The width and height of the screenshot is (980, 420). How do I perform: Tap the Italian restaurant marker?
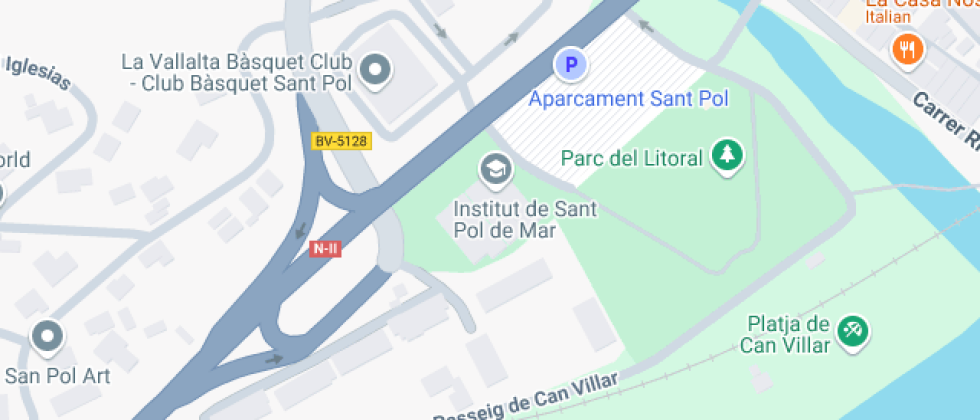point(906,47)
